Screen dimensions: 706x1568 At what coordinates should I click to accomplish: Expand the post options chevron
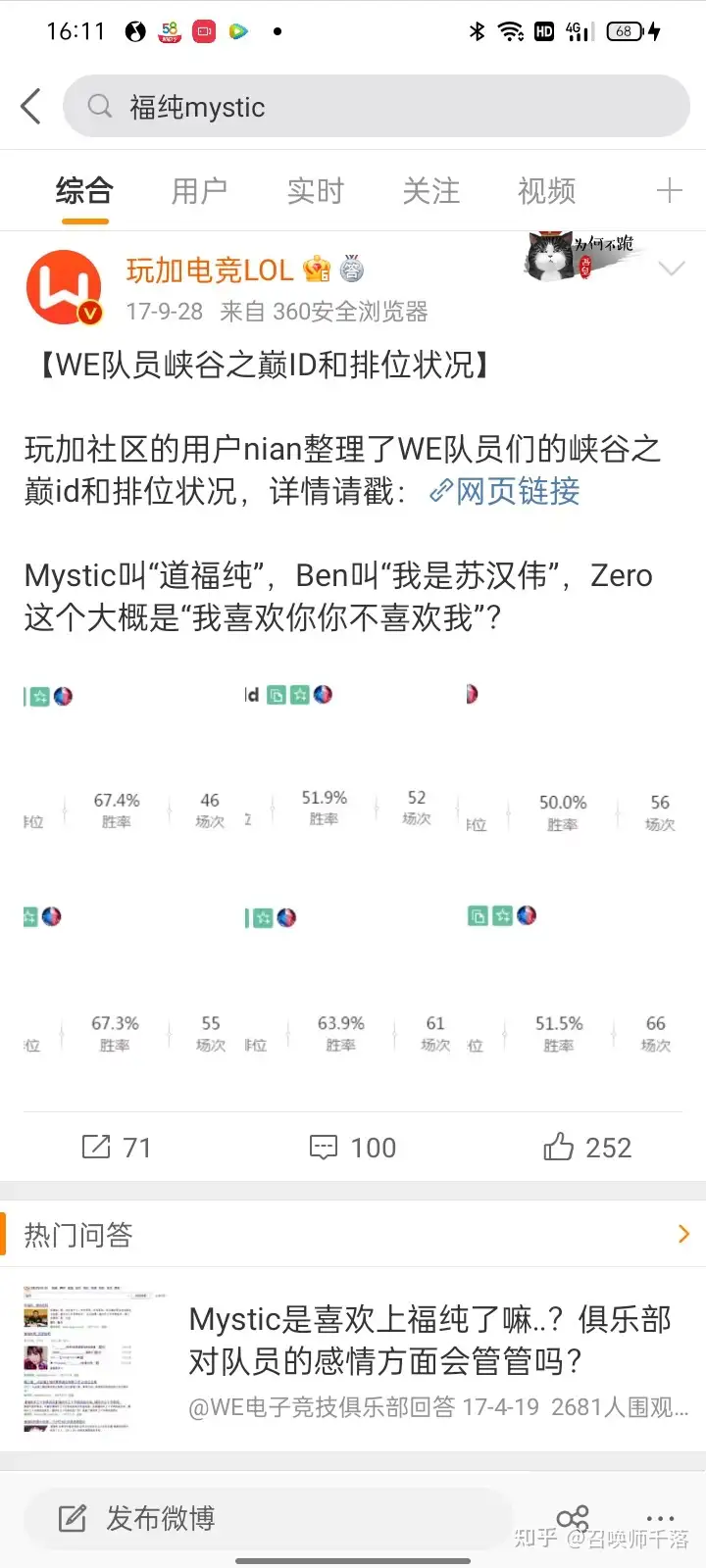coord(672,268)
